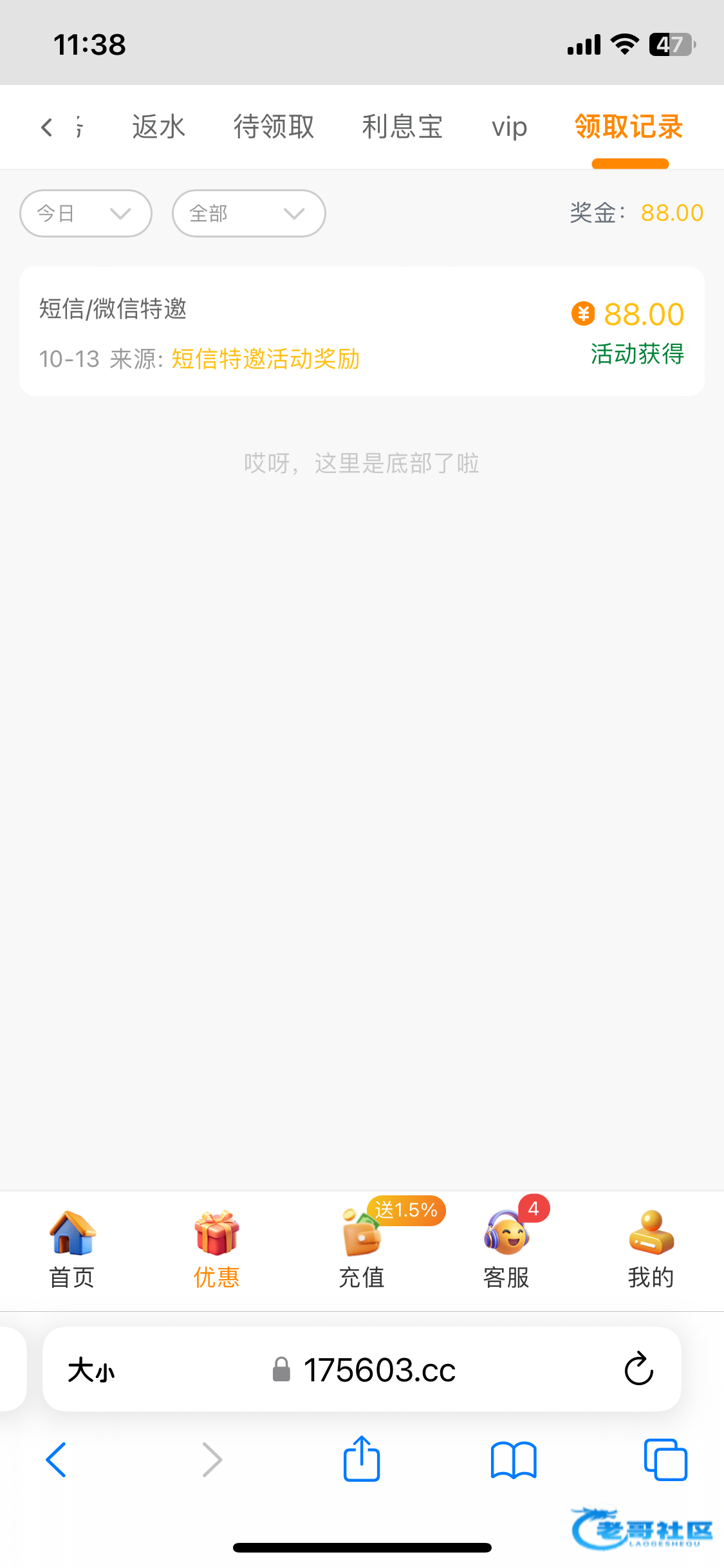Open the 利息宝 tab
This screenshot has width=724, height=1568.
pyautogui.click(x=402, y=127)
